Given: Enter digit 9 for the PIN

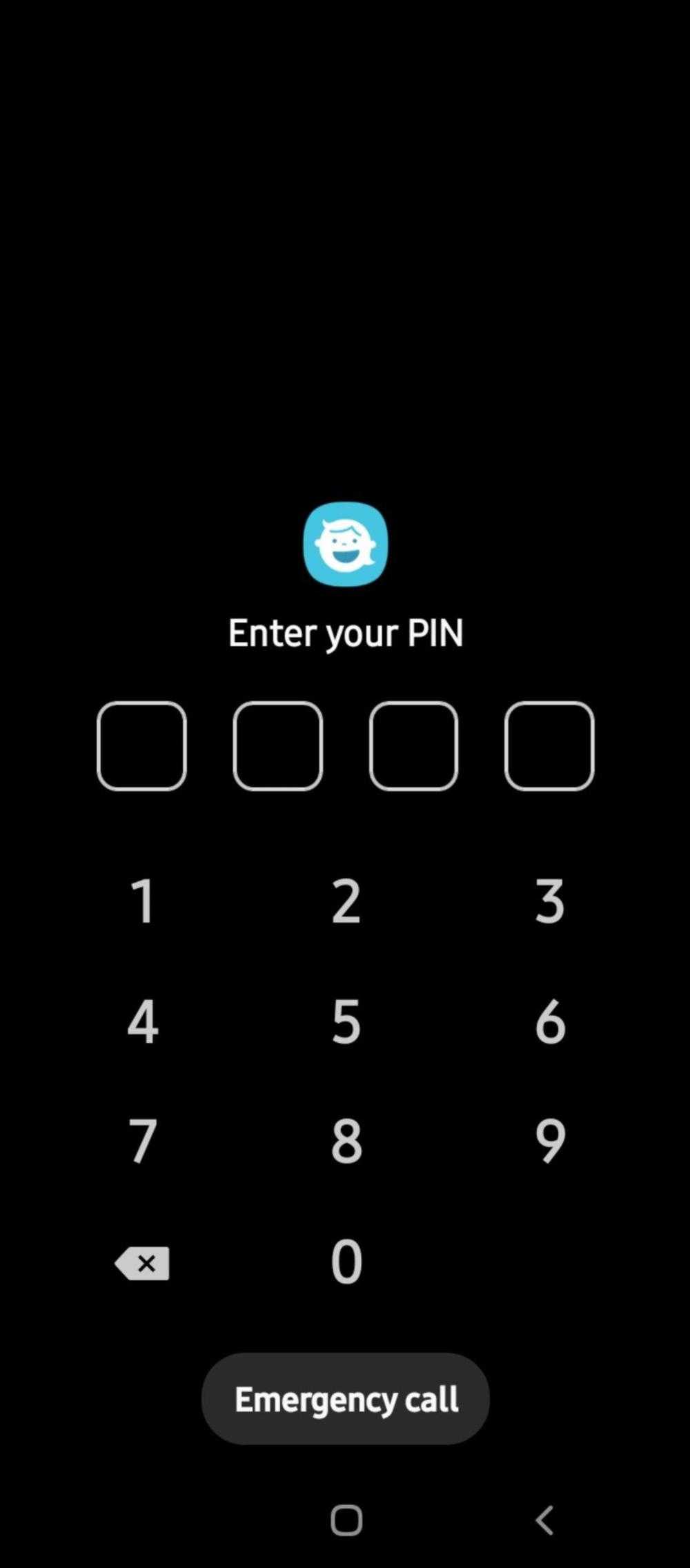Looking at the screenshot, I should pos(550,1141).
